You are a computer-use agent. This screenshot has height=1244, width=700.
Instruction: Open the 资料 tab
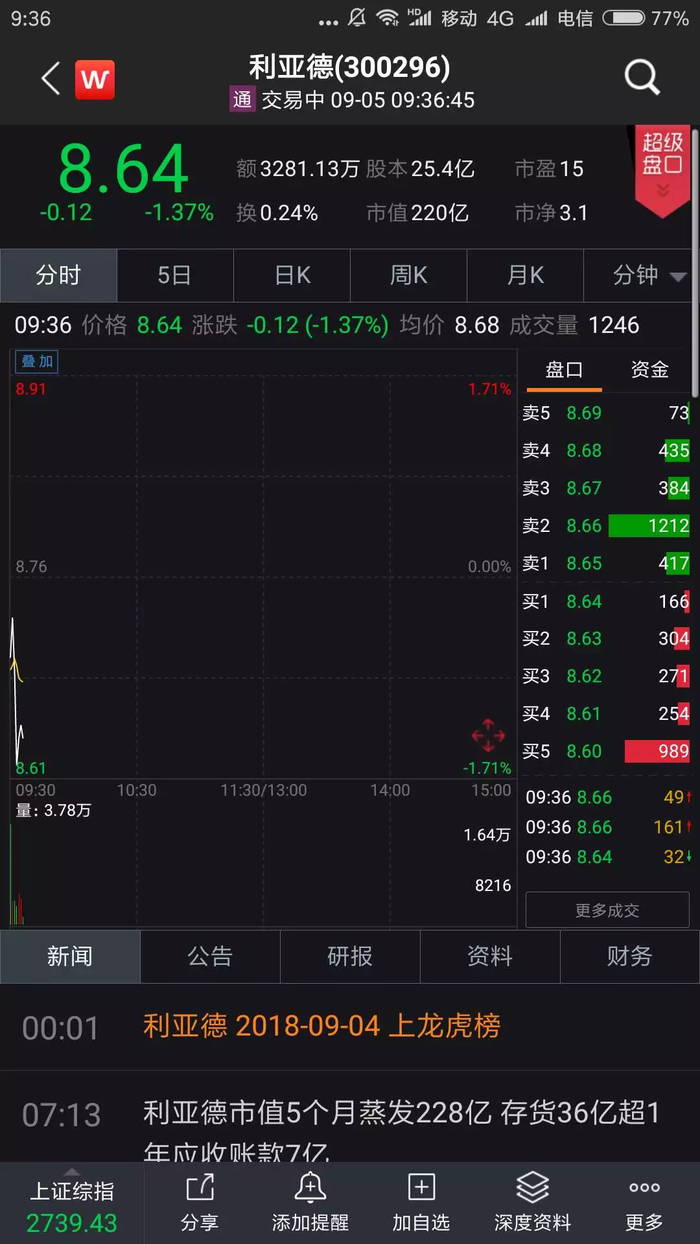[x=489, y=956]
